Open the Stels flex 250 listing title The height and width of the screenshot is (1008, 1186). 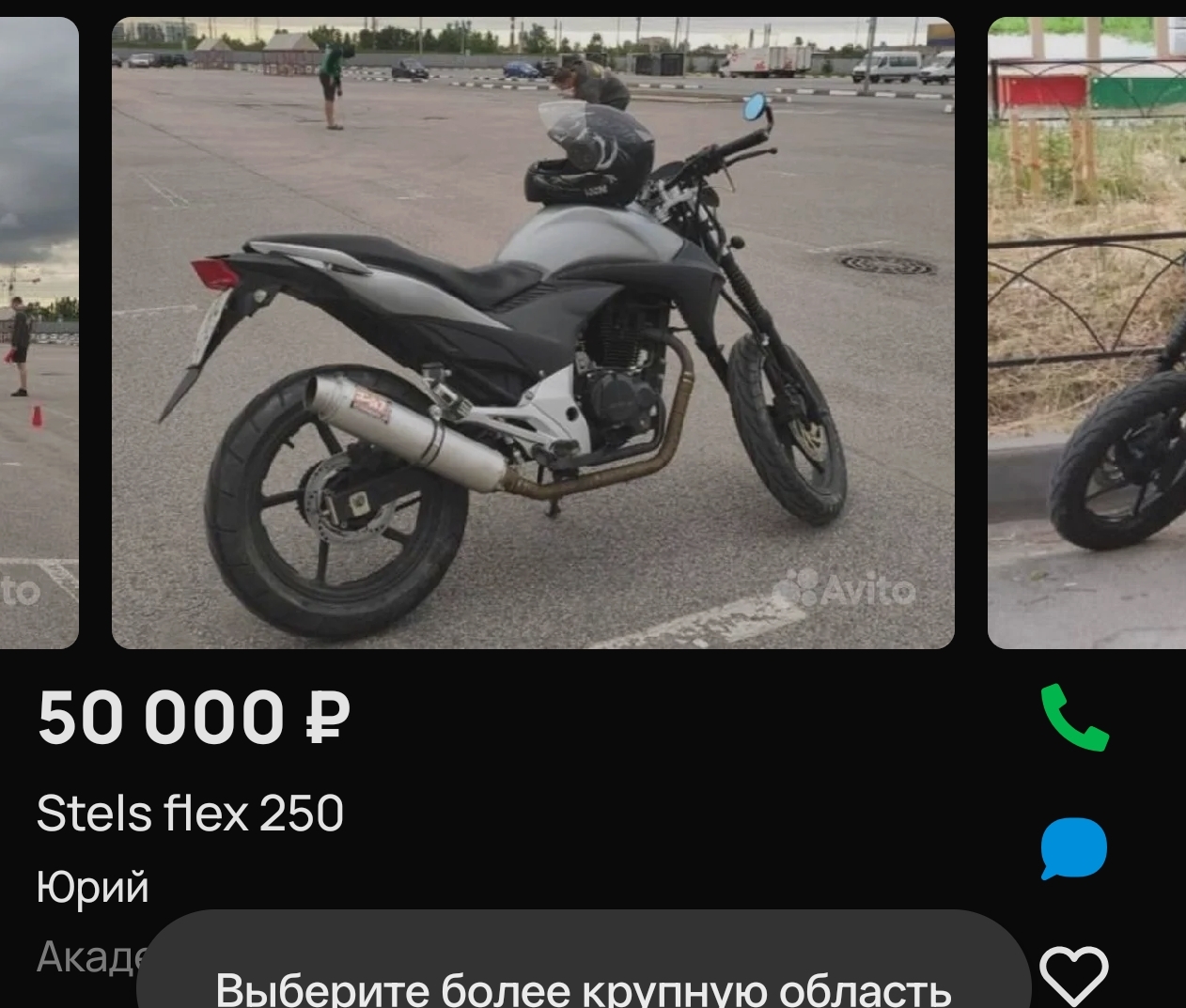pyautogui.click(x=190, y=814)
